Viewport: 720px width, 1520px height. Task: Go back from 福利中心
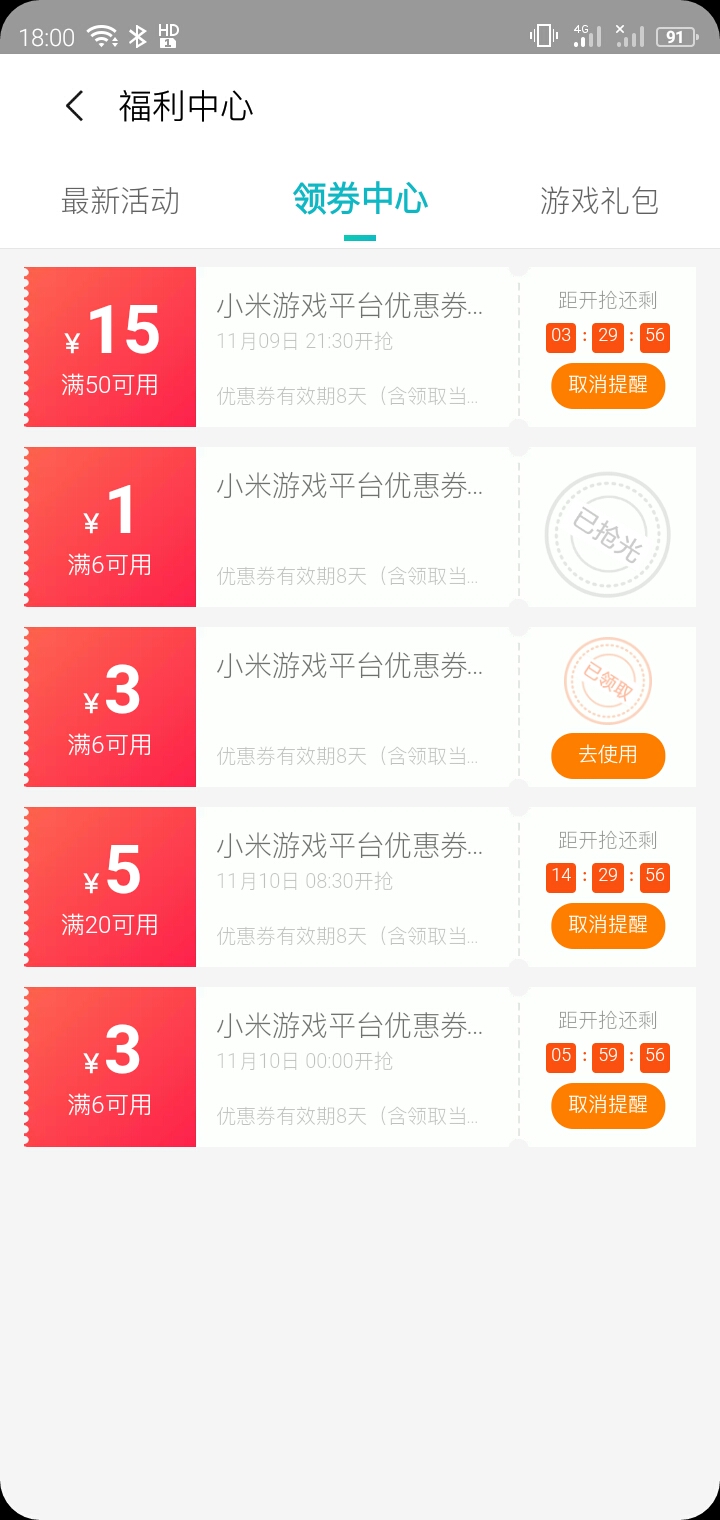point(74,106)
